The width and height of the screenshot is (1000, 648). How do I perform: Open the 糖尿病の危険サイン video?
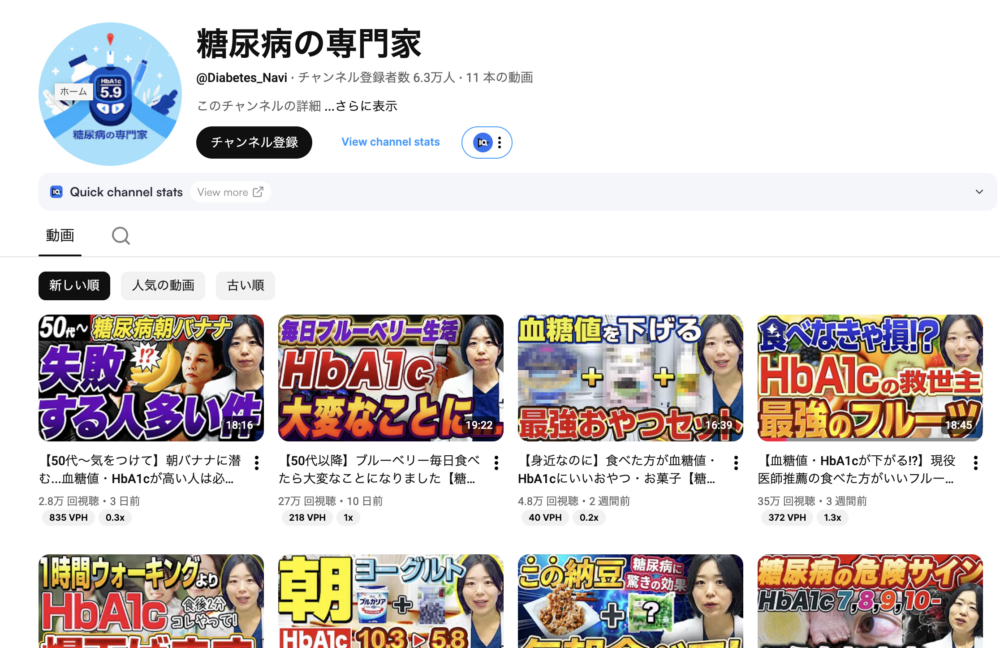(x=870, y=602)
